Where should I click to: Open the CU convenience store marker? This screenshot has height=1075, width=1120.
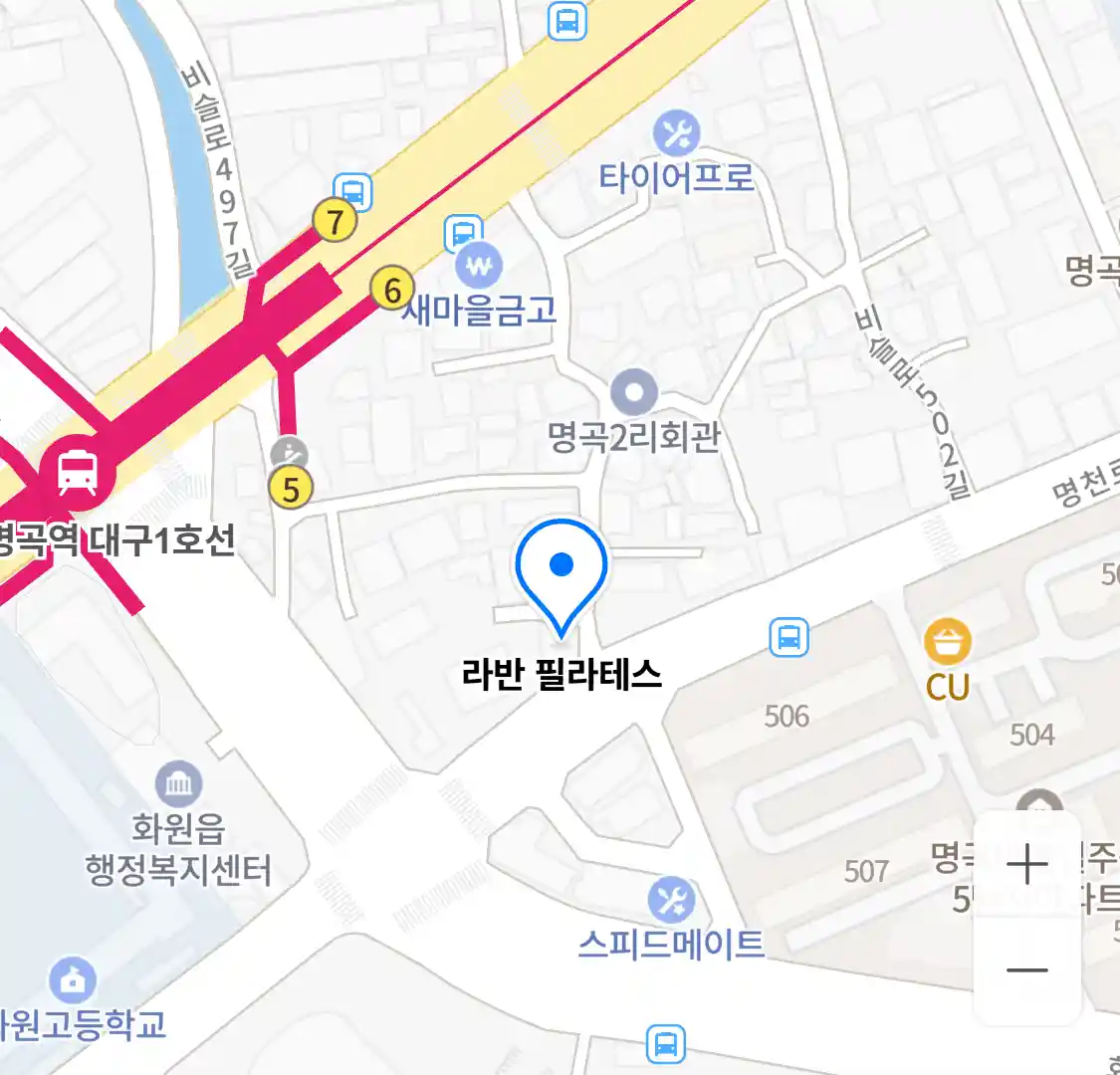coord(947,643)
